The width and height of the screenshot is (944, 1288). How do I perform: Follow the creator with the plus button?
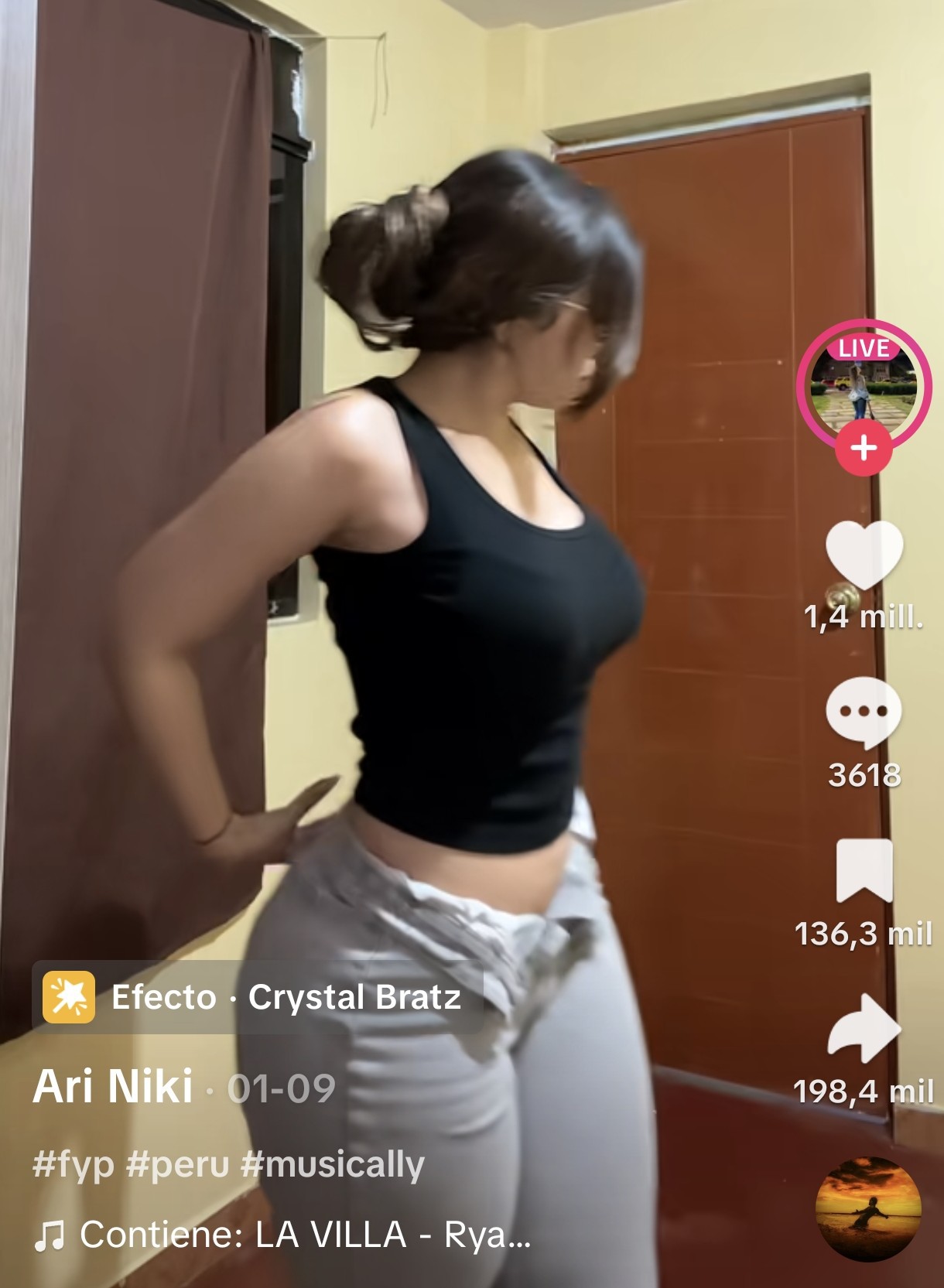pos(864,448)
